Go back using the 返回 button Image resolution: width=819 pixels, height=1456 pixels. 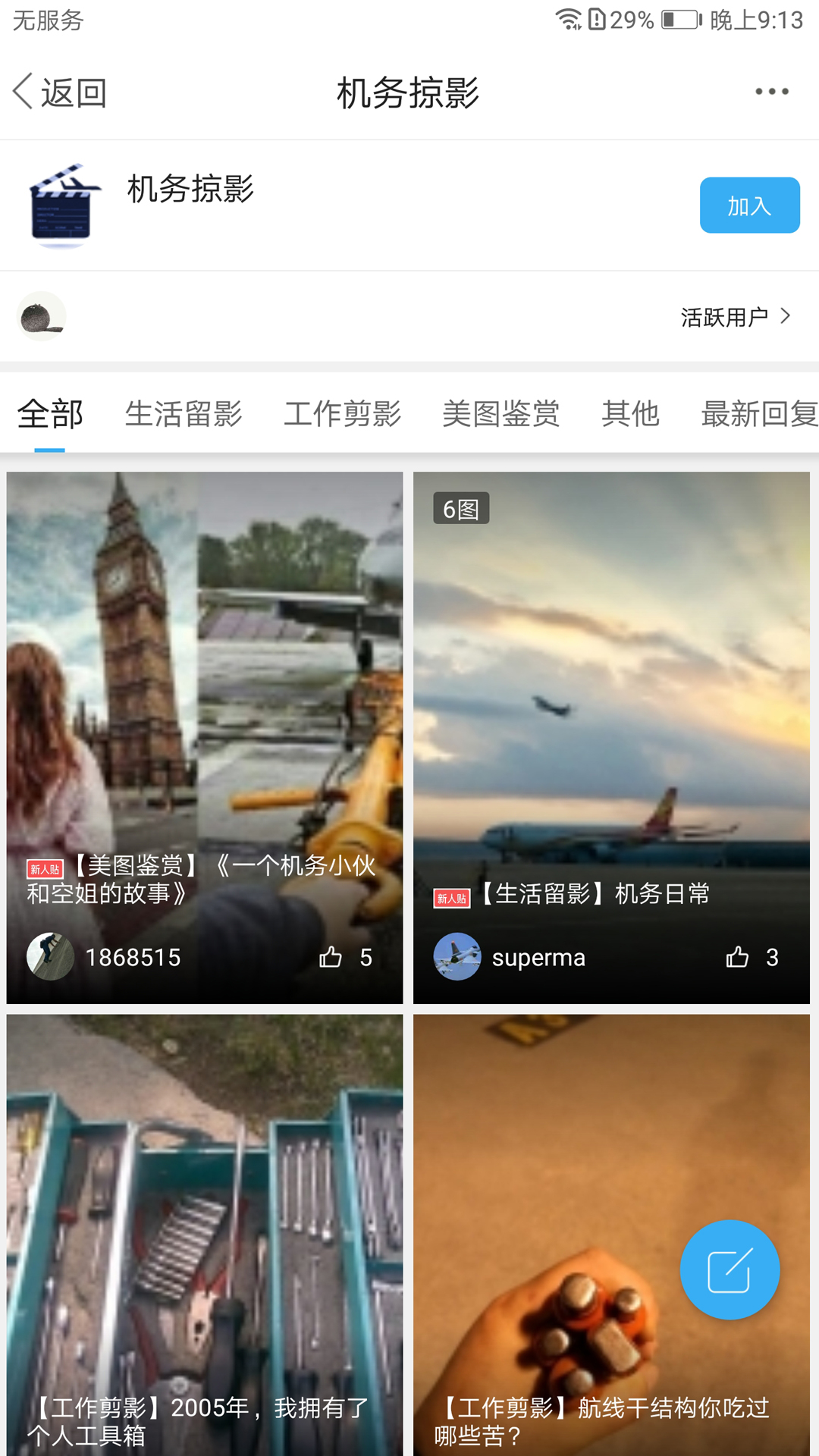pos(61,93)
